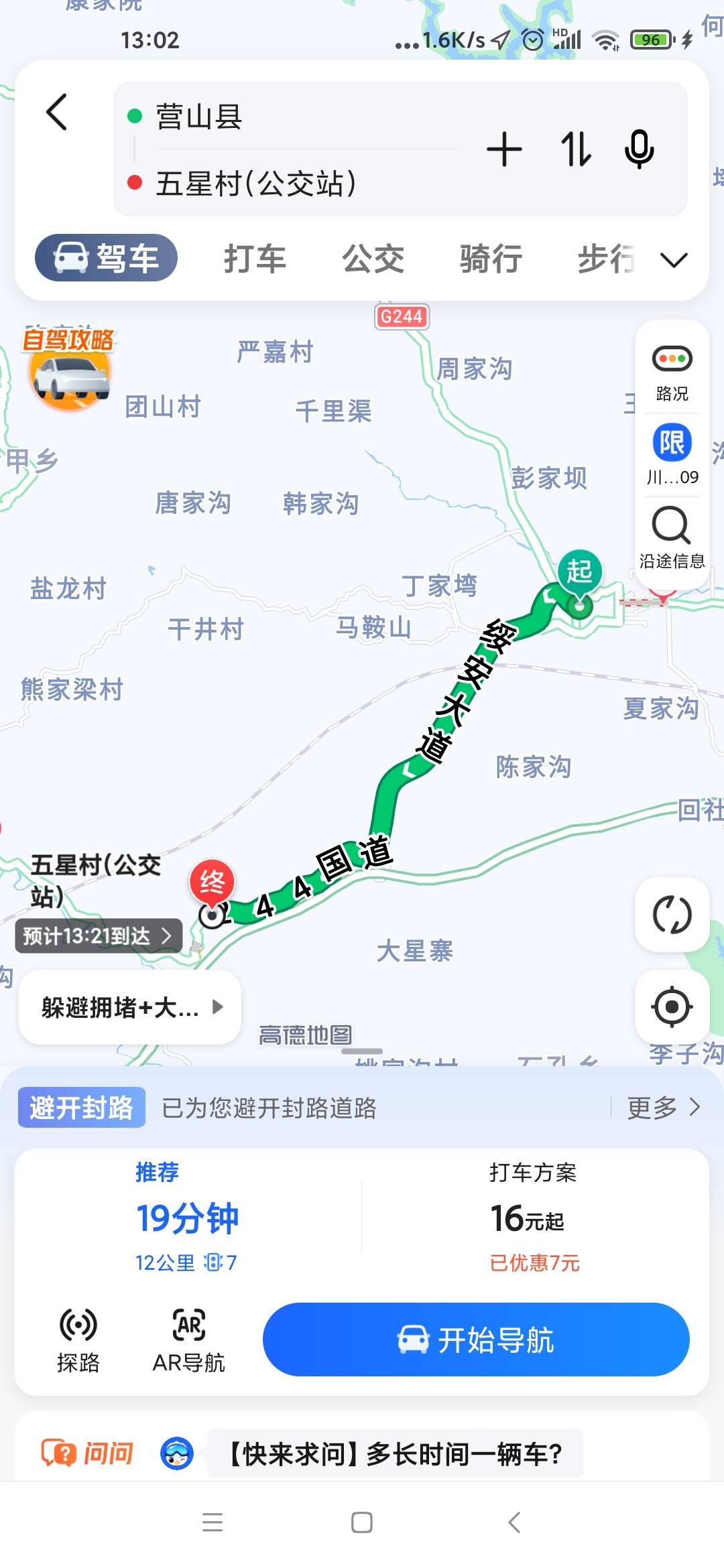The width and height of the screenshot is (724, 1568).
Task: Expand more travel modes chevron
Action: [x=674, y=260]
